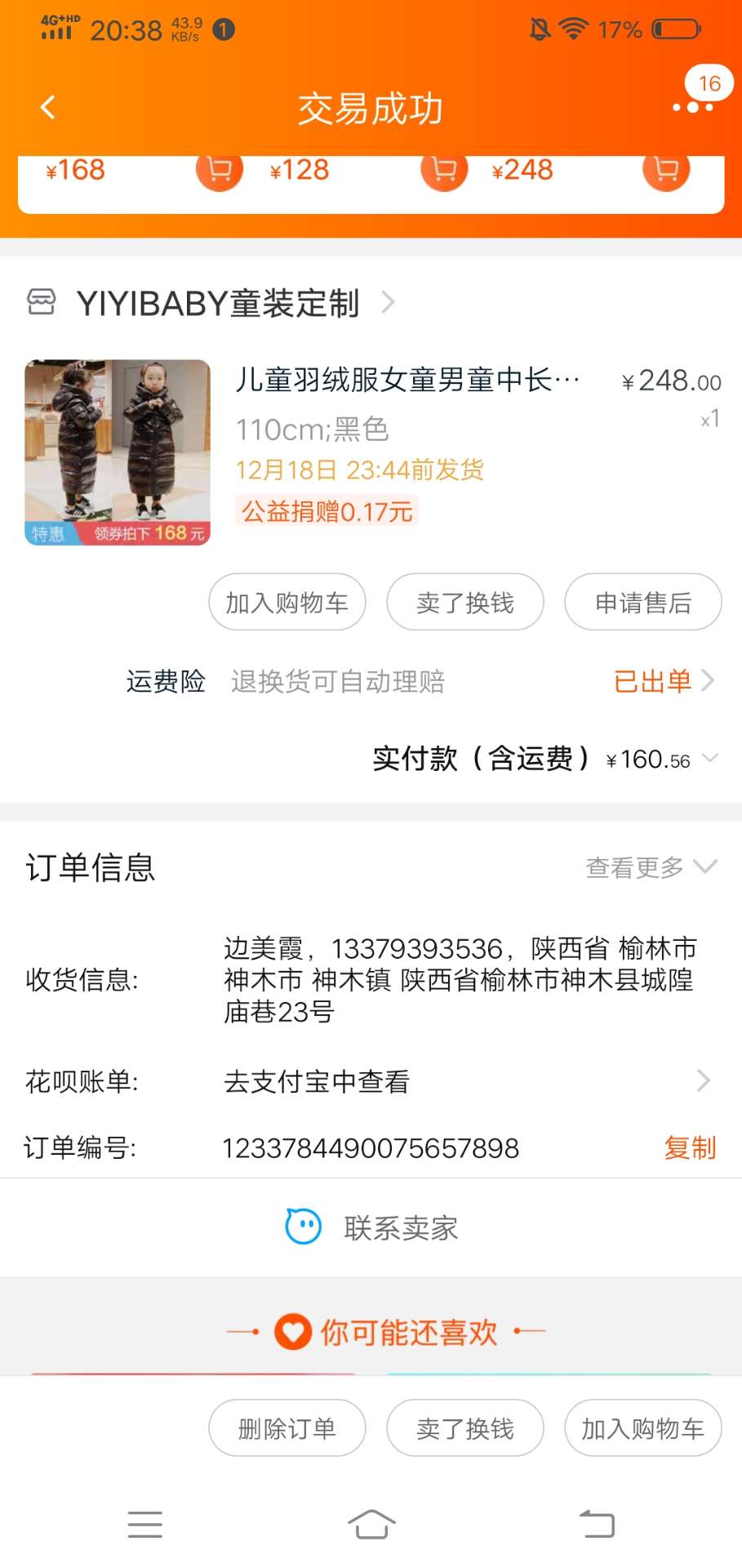Open the down jacket product image

pos(118,452)
